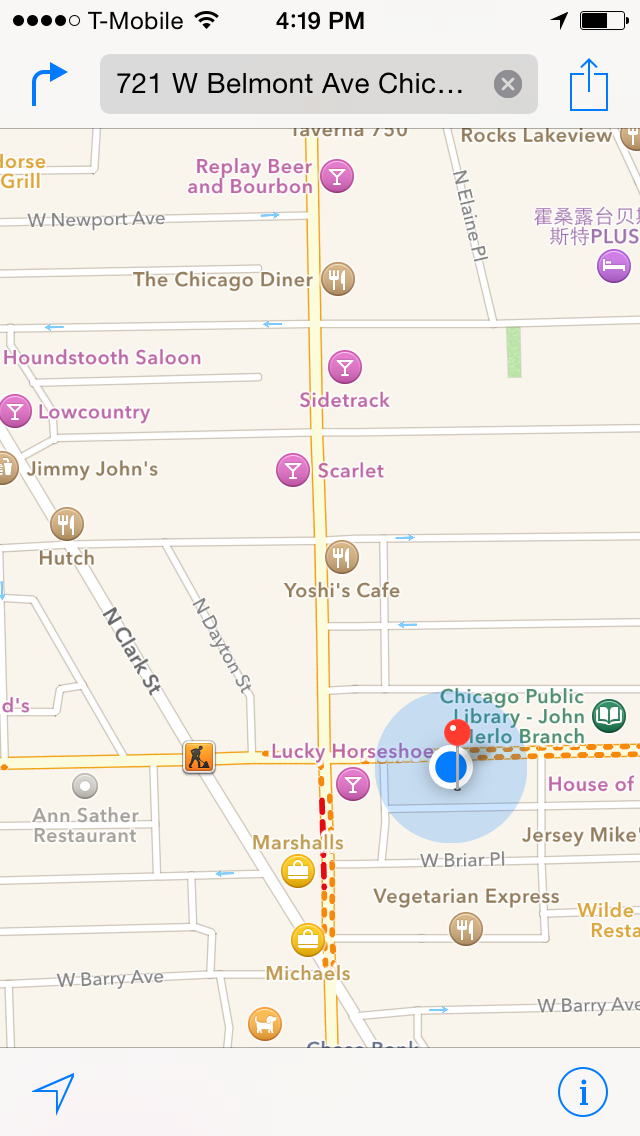Open the directions arrow
Viewport: 640px width, 1136px height.
coord(49,84)
